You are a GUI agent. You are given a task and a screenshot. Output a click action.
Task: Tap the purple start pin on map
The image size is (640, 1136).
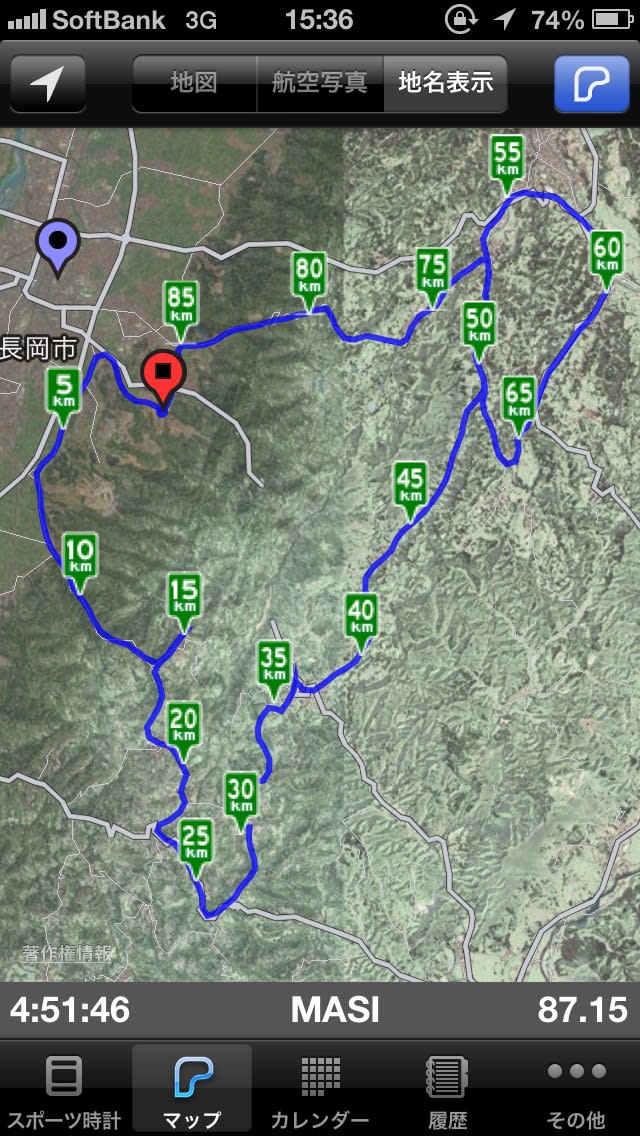coord(58,245)
